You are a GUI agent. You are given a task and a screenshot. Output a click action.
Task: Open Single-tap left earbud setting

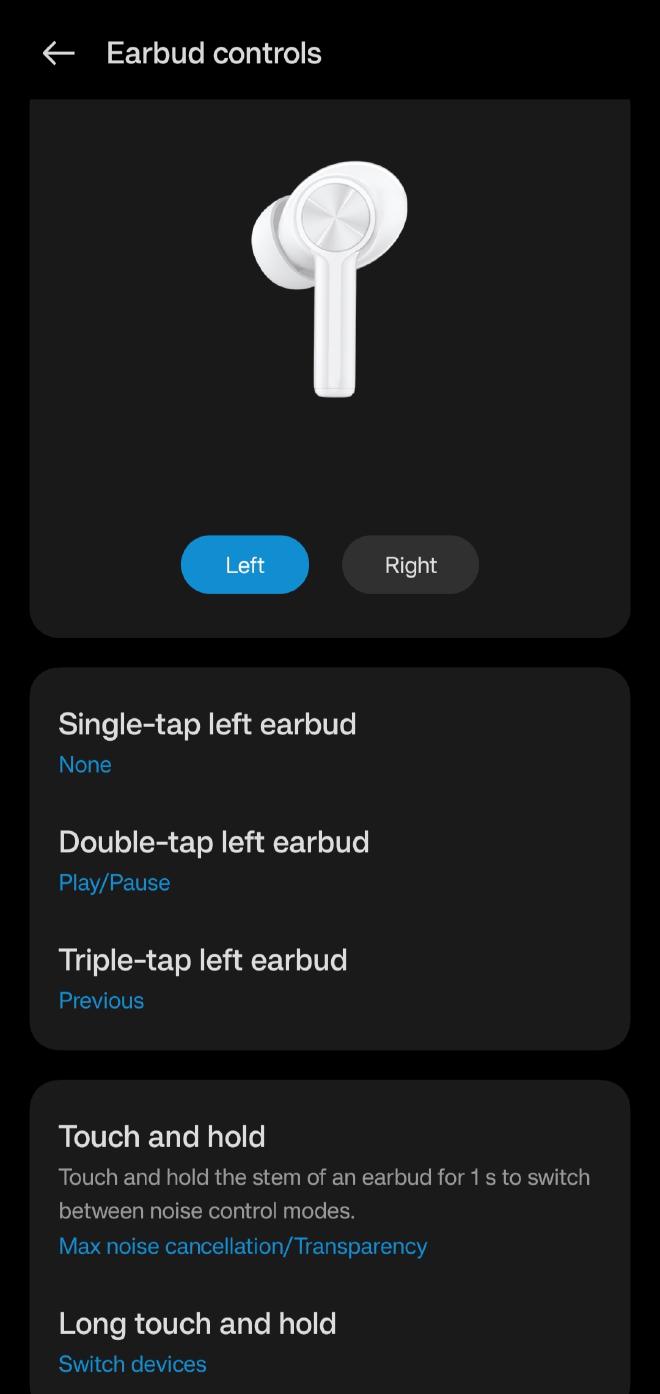click(330, 743)
